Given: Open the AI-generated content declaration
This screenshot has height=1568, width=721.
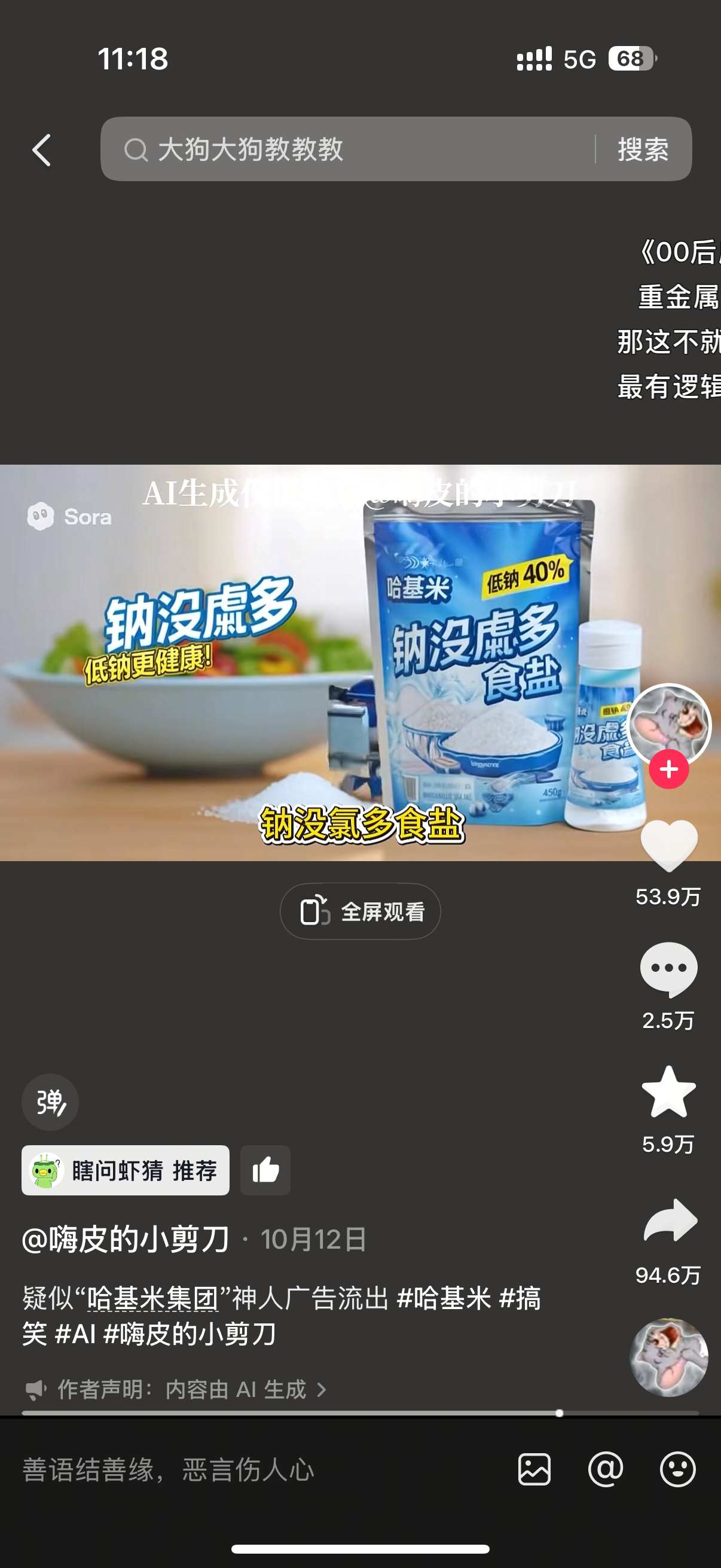Looking at the screenshot, I should click(182, 1390).
